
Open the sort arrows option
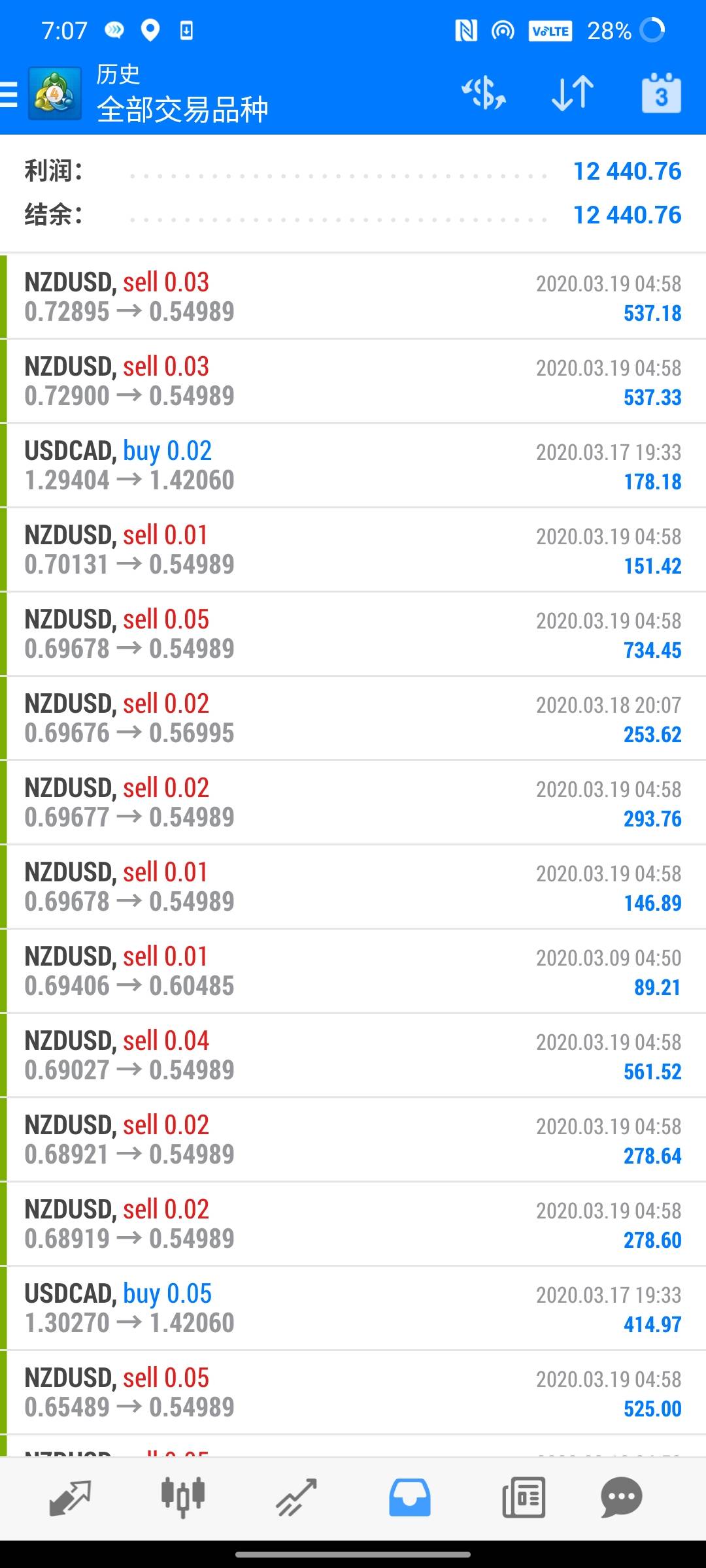pyautogui.click(x=573, y=93)
